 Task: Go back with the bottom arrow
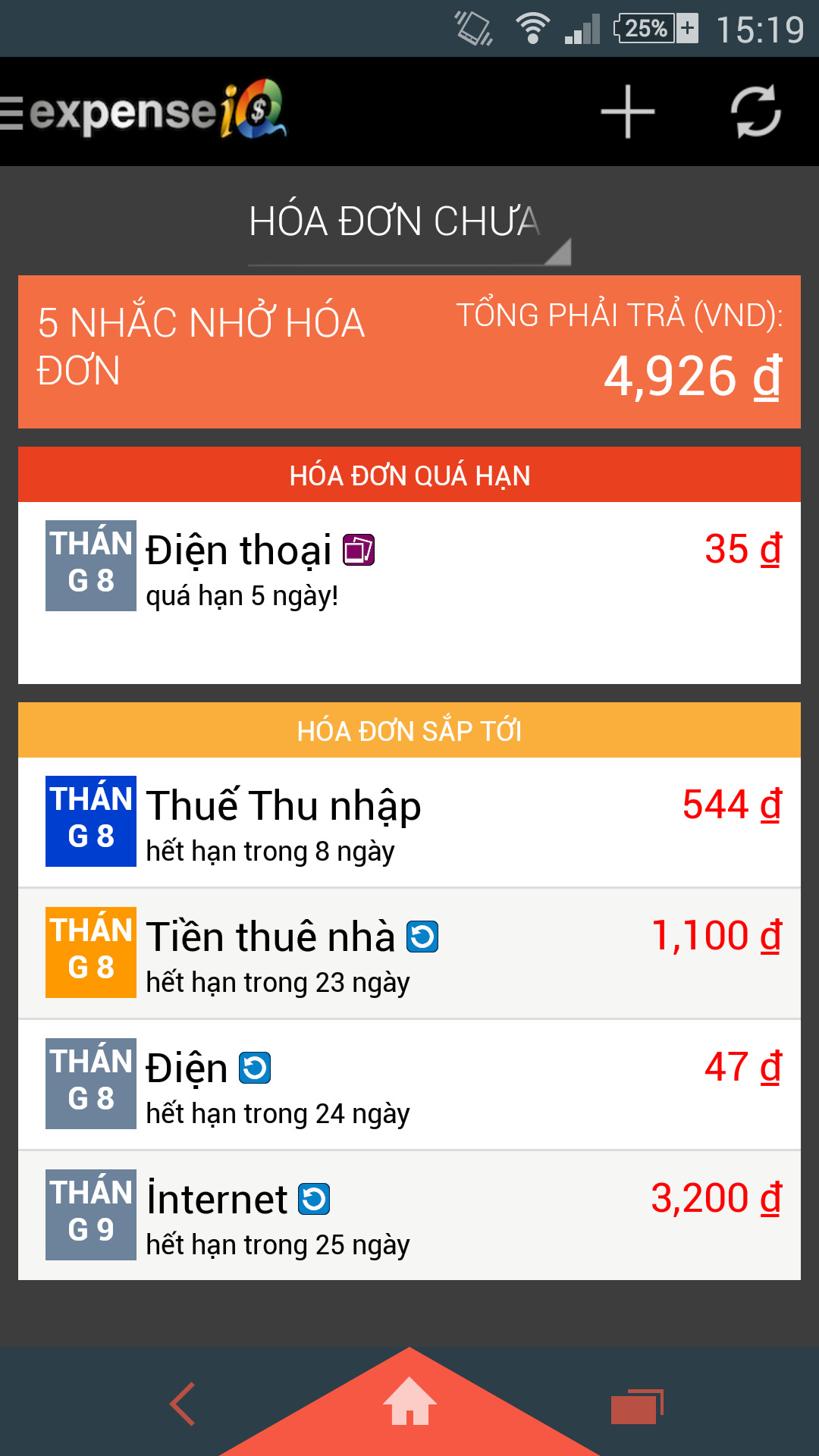point(184,1404)
